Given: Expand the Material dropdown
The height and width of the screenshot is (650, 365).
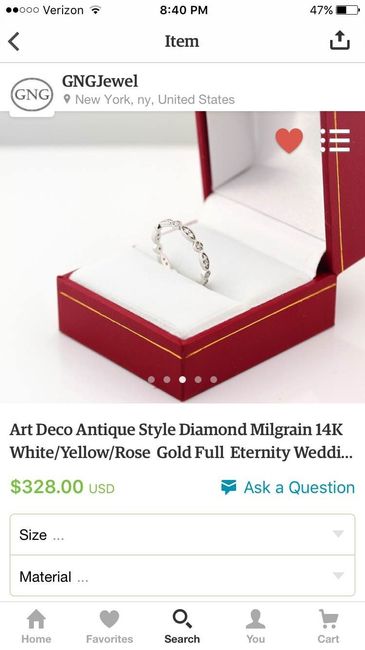Looking at the screenshot, I should pos(182,576).
